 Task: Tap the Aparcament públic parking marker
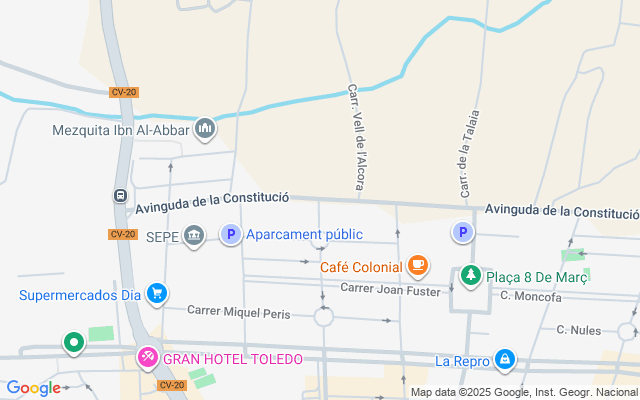coord(231,235)
